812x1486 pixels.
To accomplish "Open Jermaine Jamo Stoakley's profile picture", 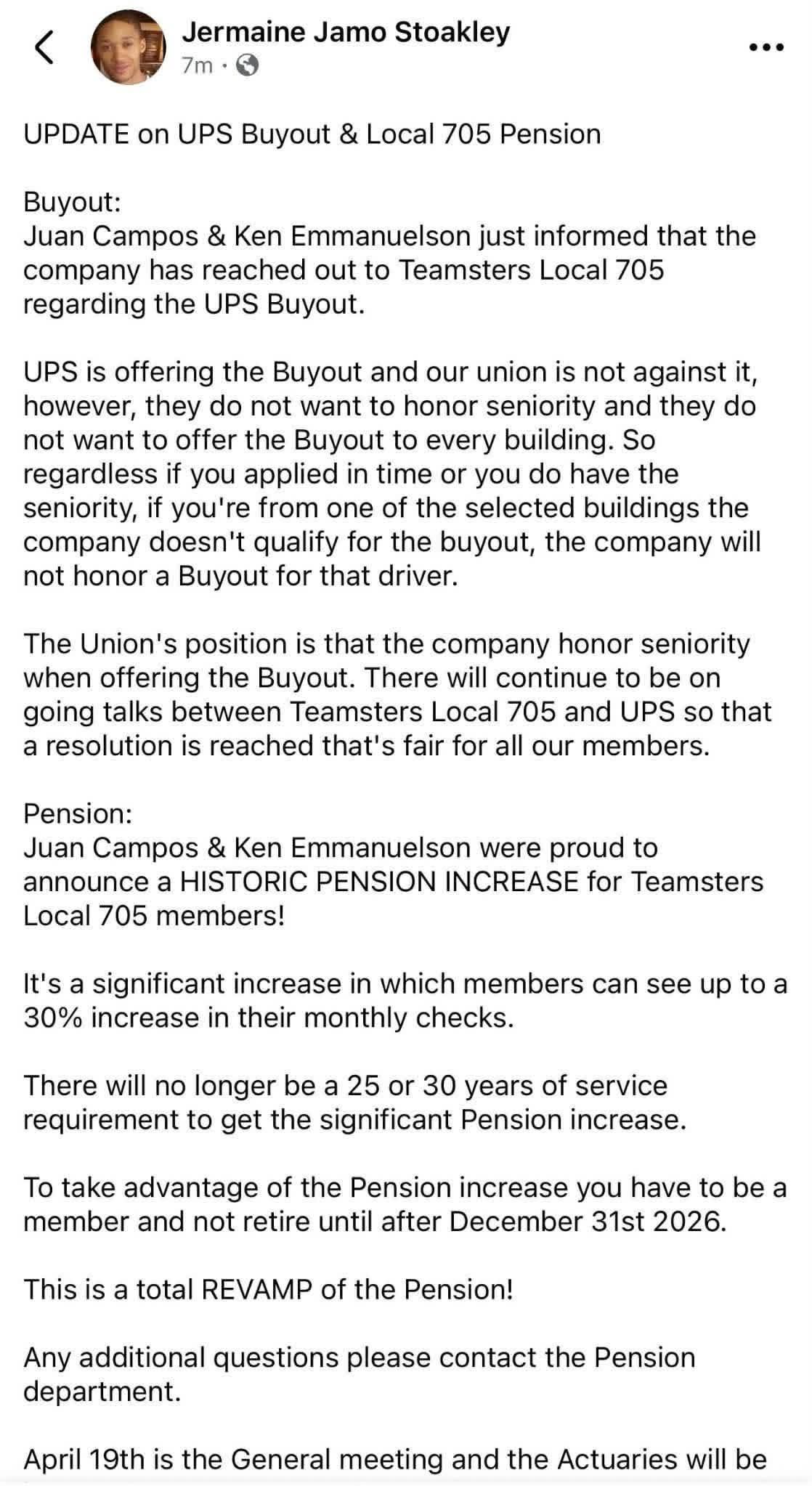I will [x=128, y=48].
